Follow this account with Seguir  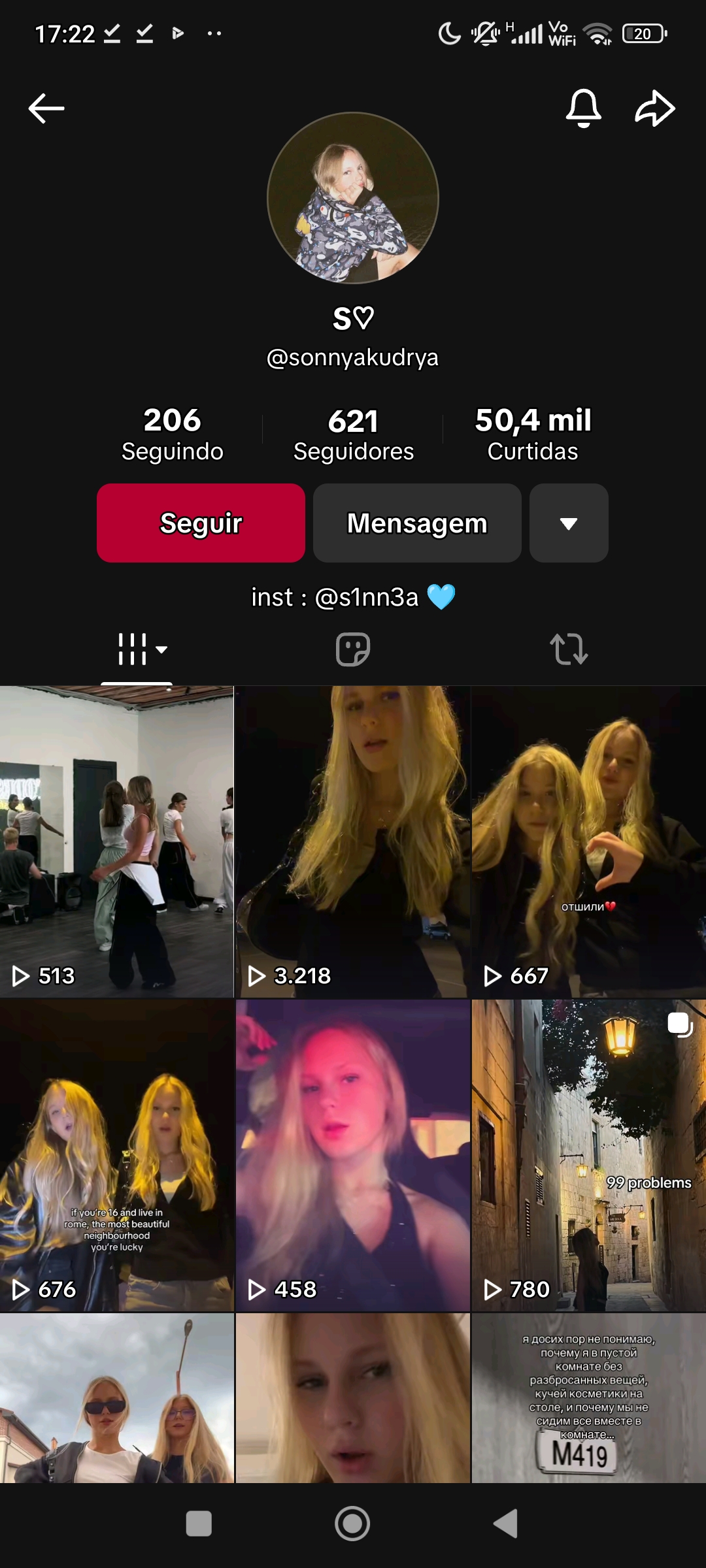[x=201, y=523]
